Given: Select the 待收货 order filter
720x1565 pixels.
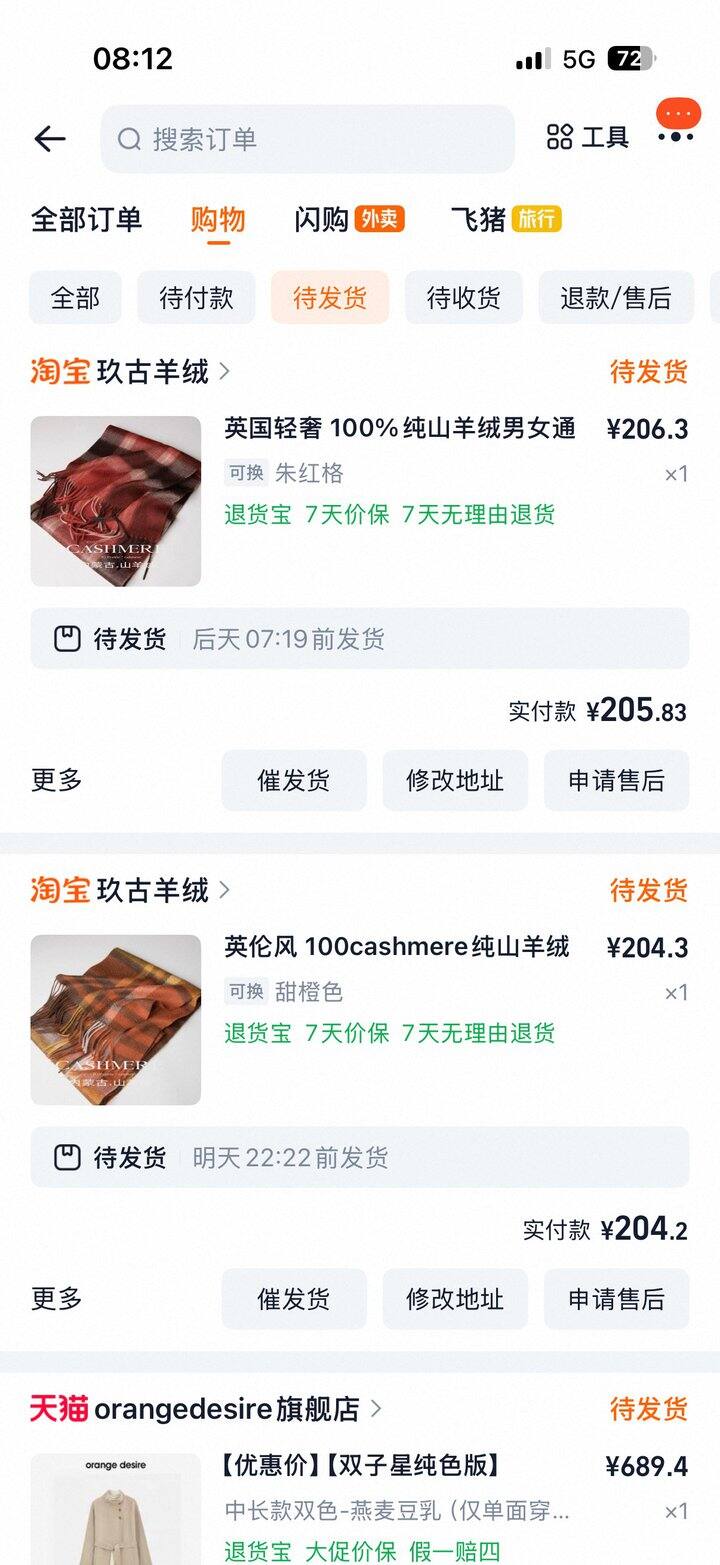Looking at the screenshot, I should pyautogui.click(x=463, y=297).
